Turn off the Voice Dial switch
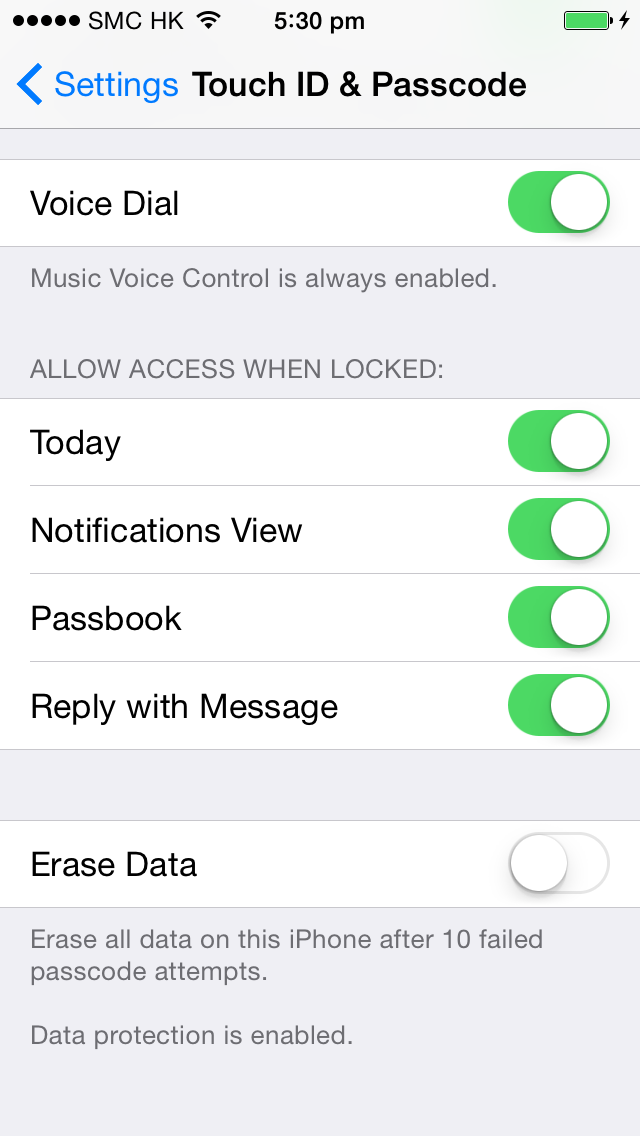Screen dimensions: 640x1136 point(558,203)
